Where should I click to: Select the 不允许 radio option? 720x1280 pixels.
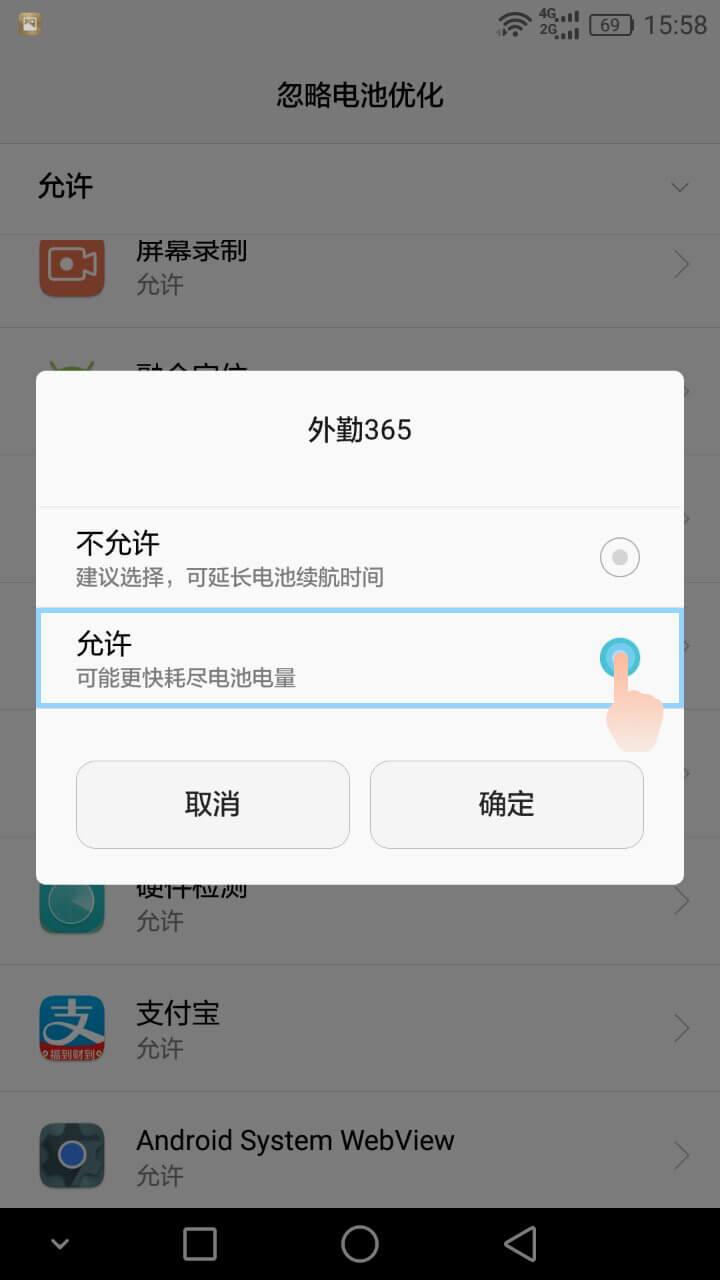619,557
